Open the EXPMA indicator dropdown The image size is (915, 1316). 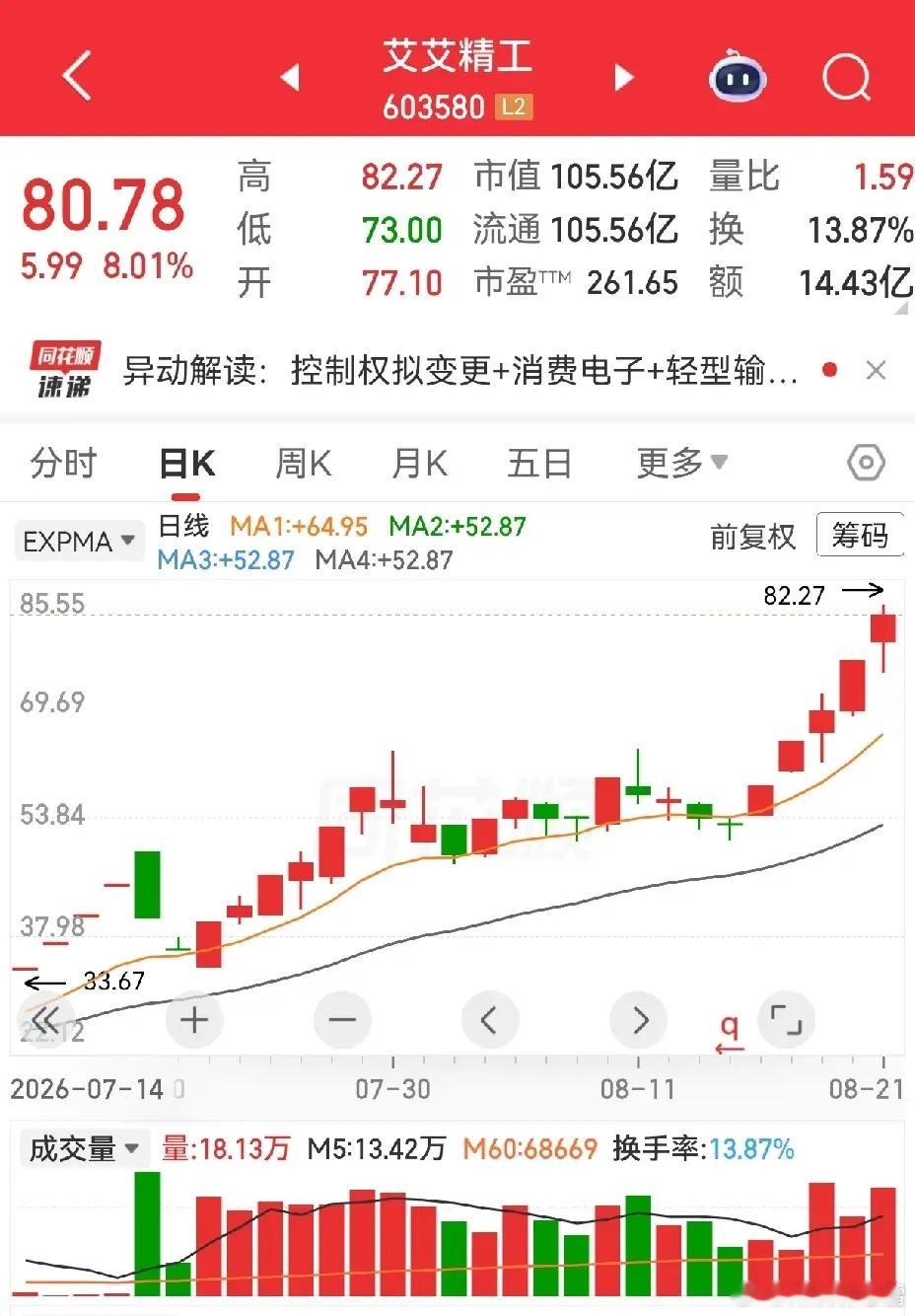79,542
